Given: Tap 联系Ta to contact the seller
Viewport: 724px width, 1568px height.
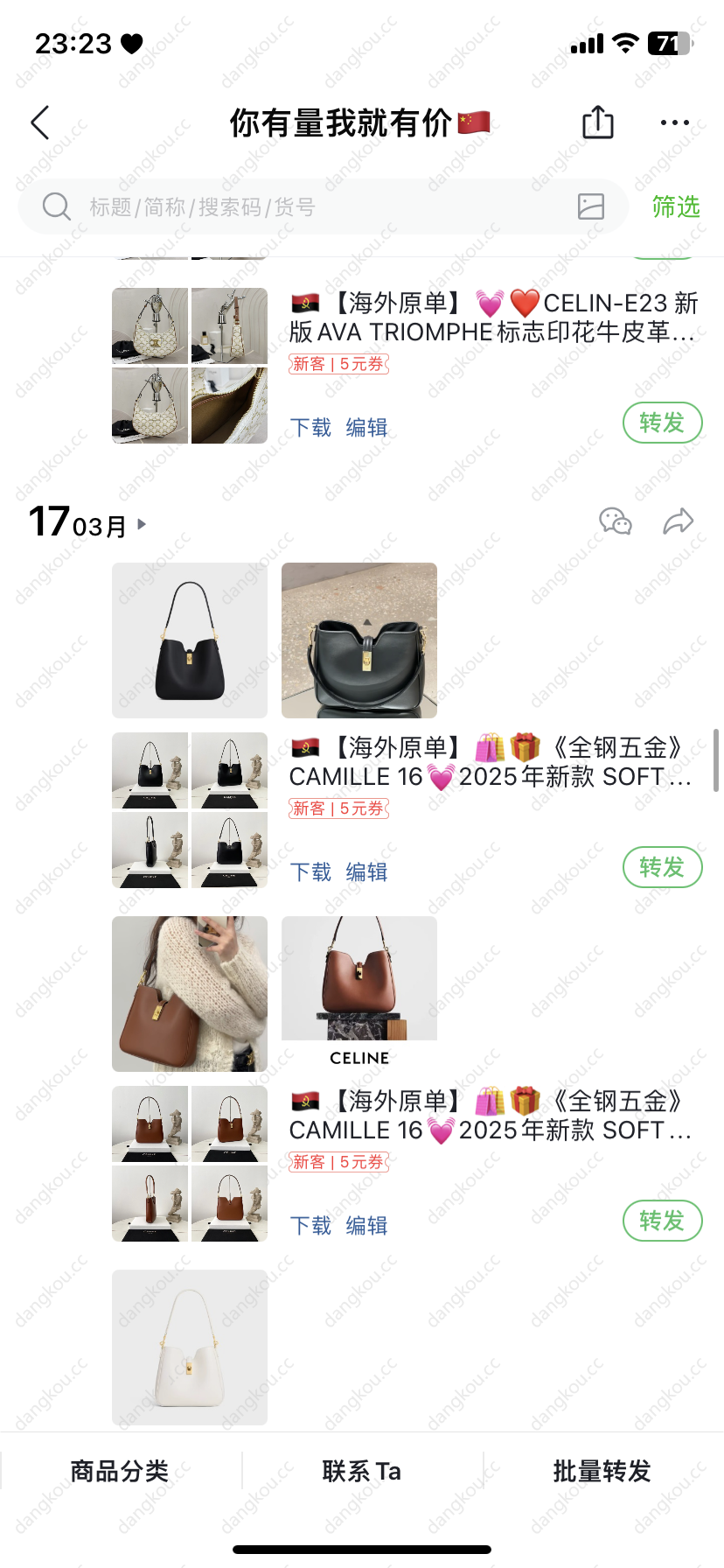Looking at the screenshot, I should (x=362, y=1471).
